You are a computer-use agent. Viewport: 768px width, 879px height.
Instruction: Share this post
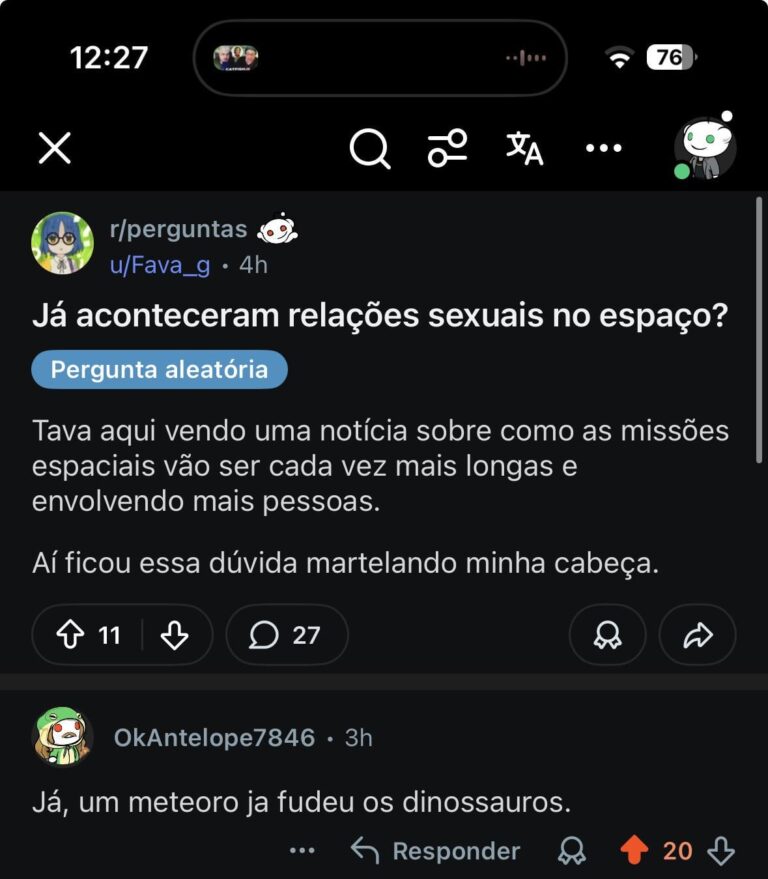[697, 635]
